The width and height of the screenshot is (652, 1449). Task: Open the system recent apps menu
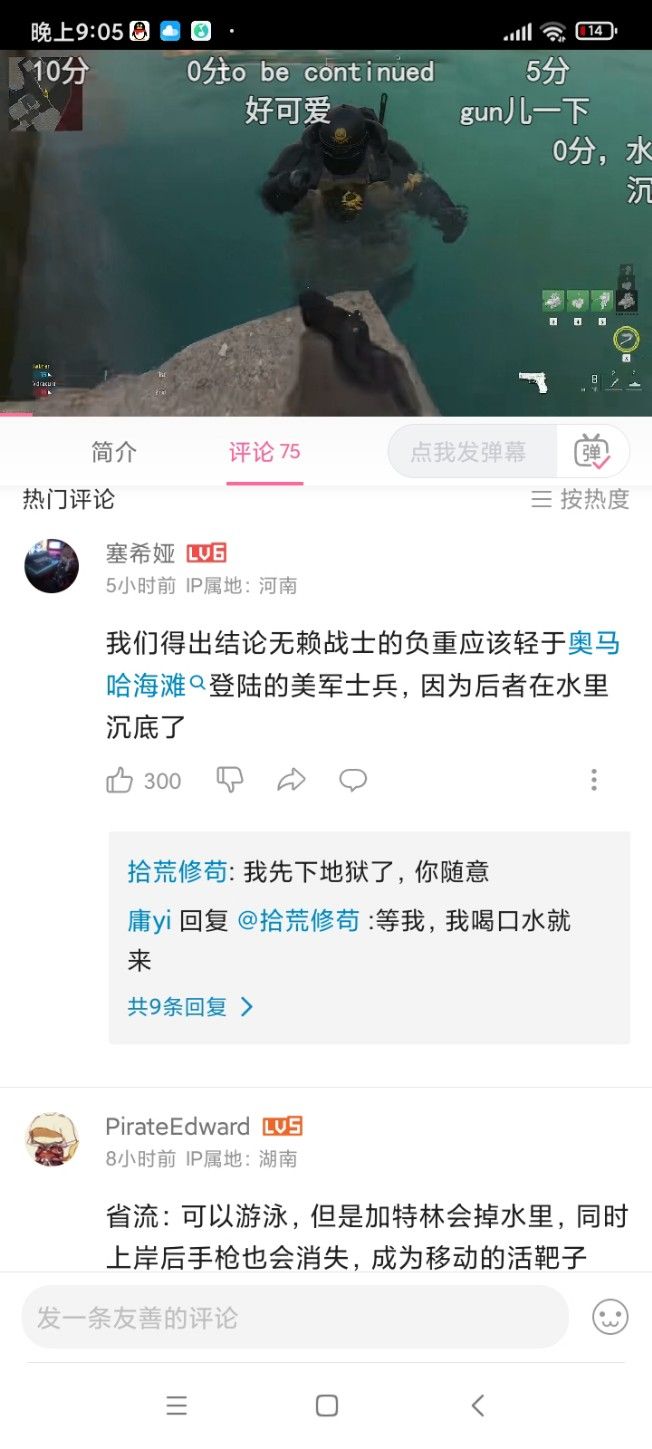(x=176, y=1405)
